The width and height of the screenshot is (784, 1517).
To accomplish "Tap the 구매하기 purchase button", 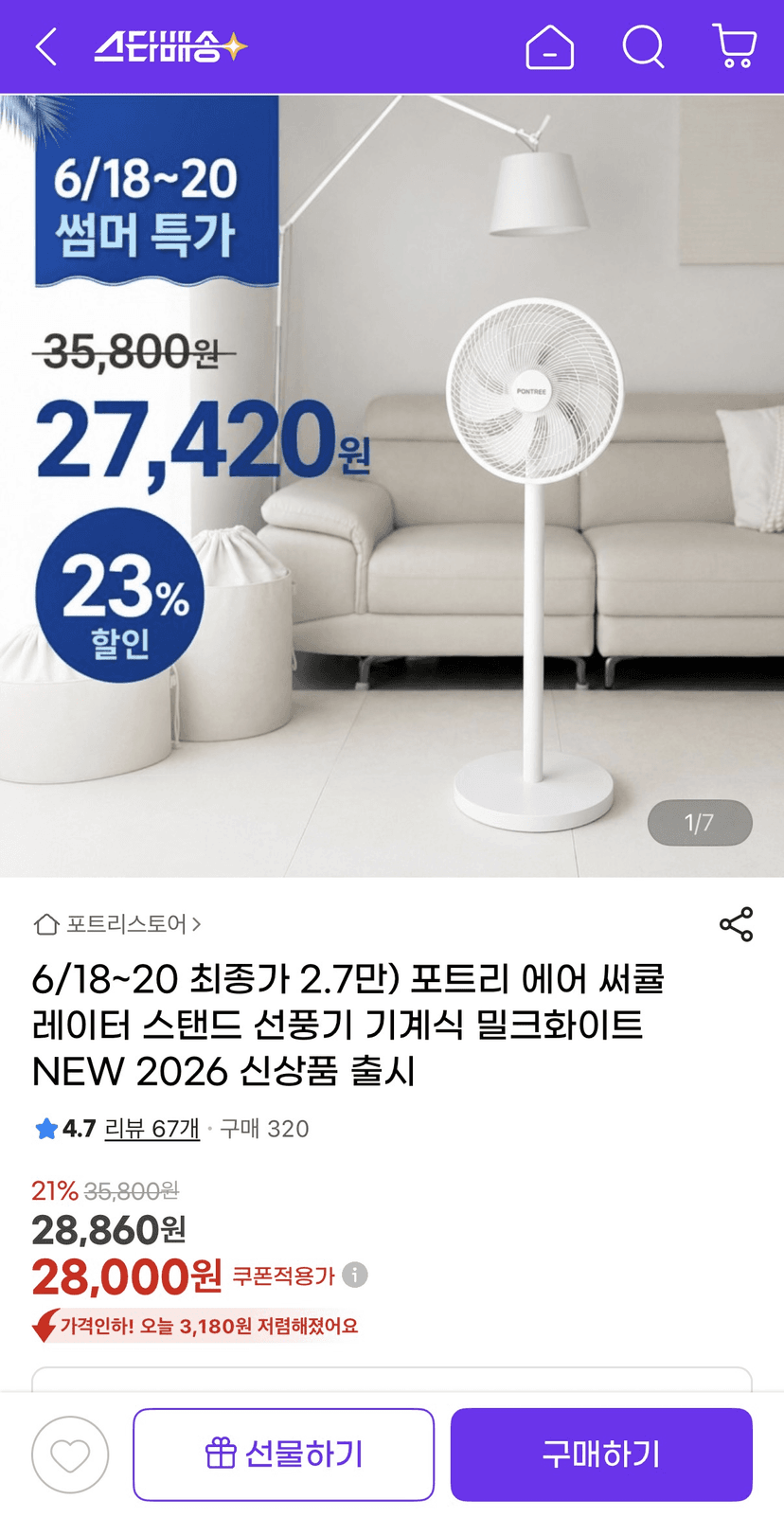I will pos(601,1455).
